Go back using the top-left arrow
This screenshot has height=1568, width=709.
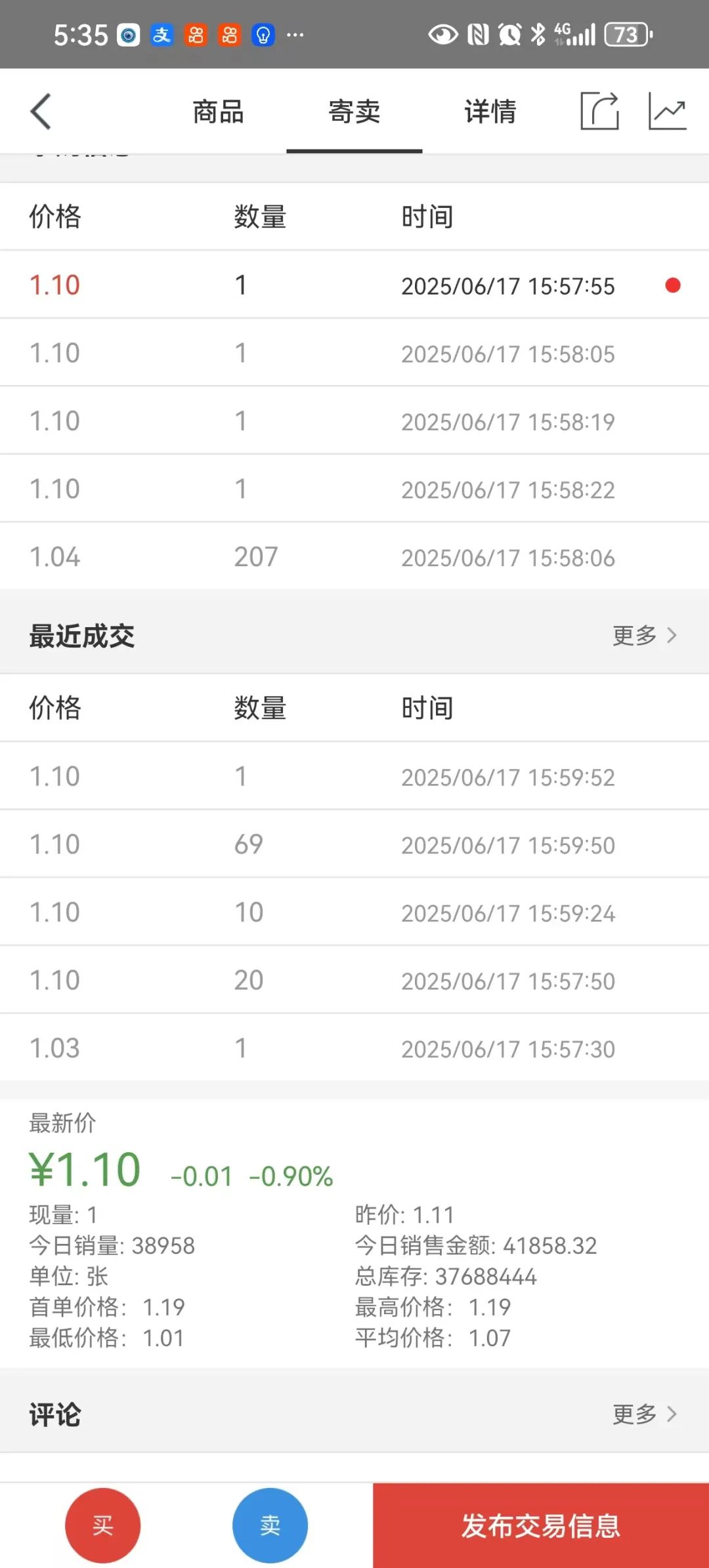(x=41, y=112)
